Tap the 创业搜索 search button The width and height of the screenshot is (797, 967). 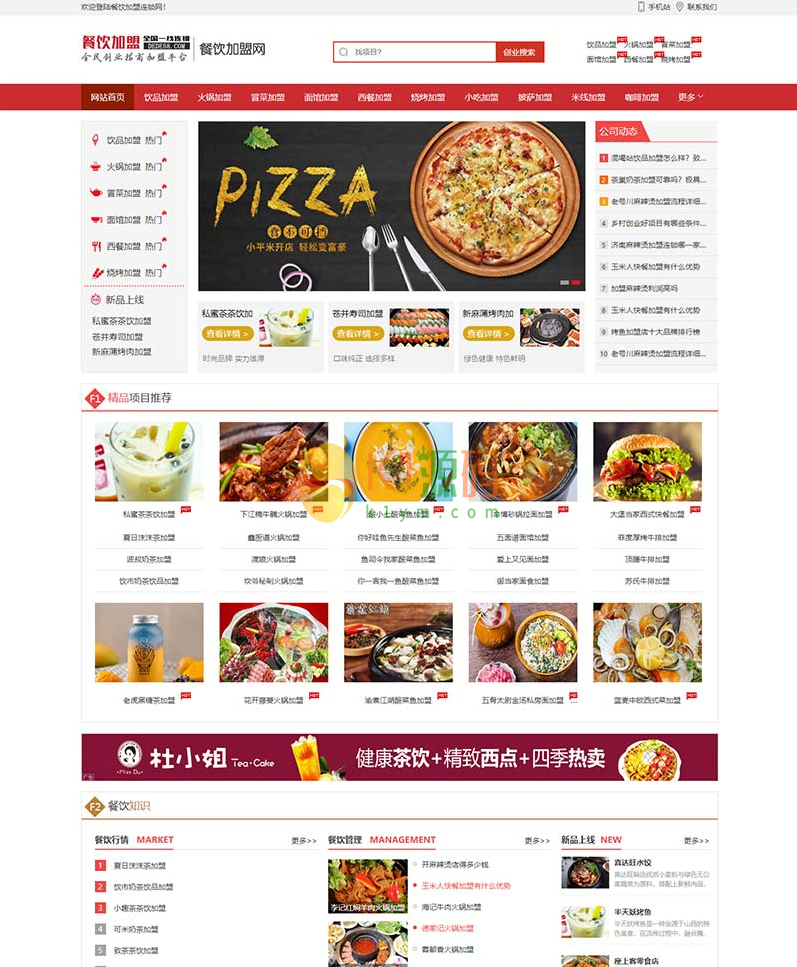[519, 52]
